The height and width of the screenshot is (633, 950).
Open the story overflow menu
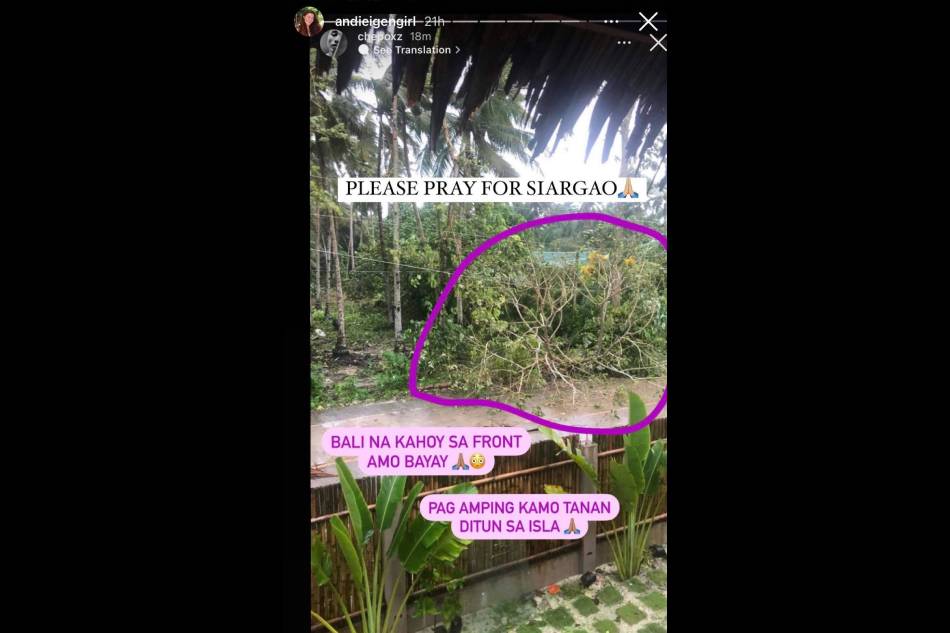point(611,21)
